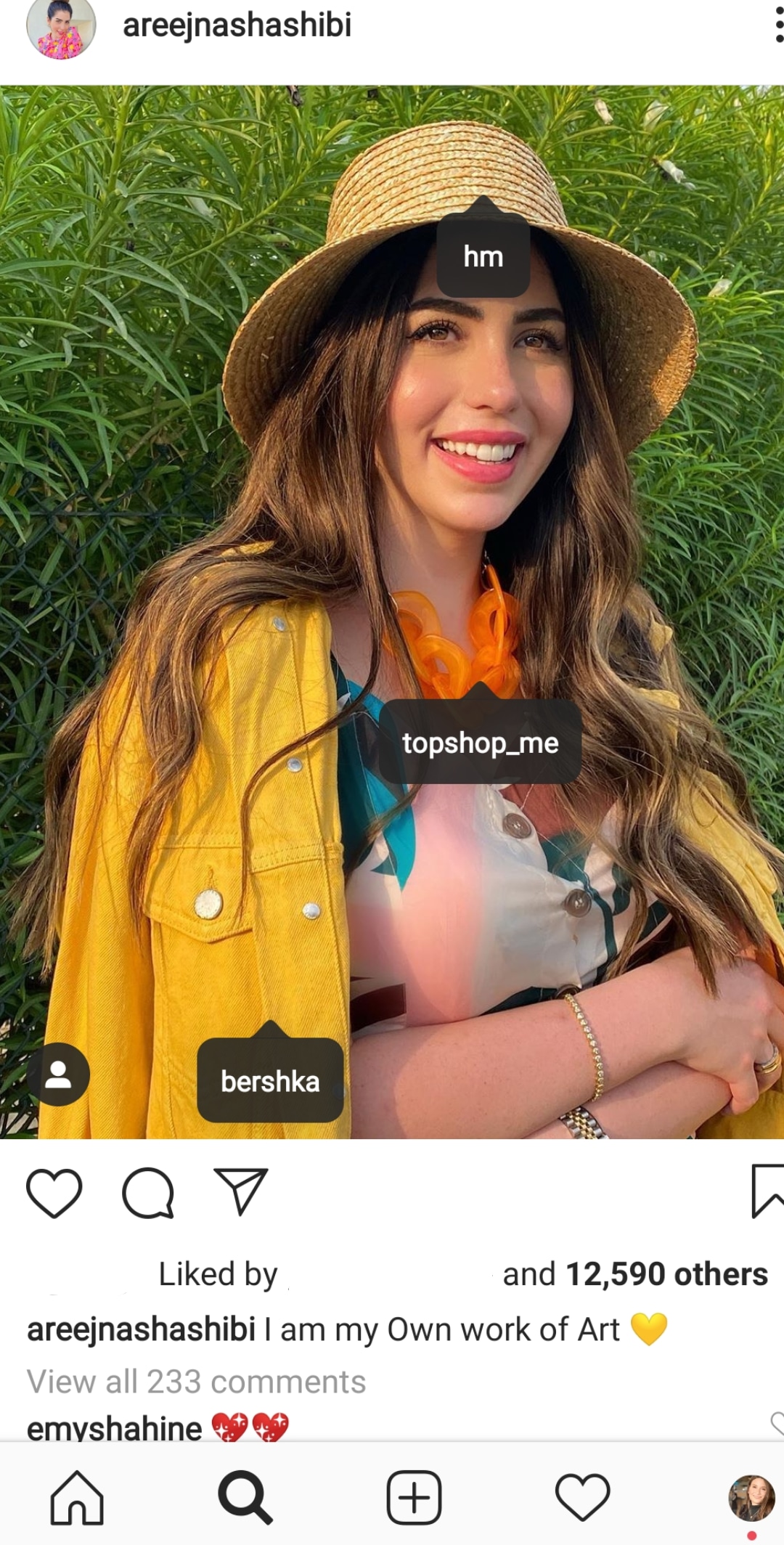Open the Activity heart tab
784x1545 pixels.
pos(582,1497)
